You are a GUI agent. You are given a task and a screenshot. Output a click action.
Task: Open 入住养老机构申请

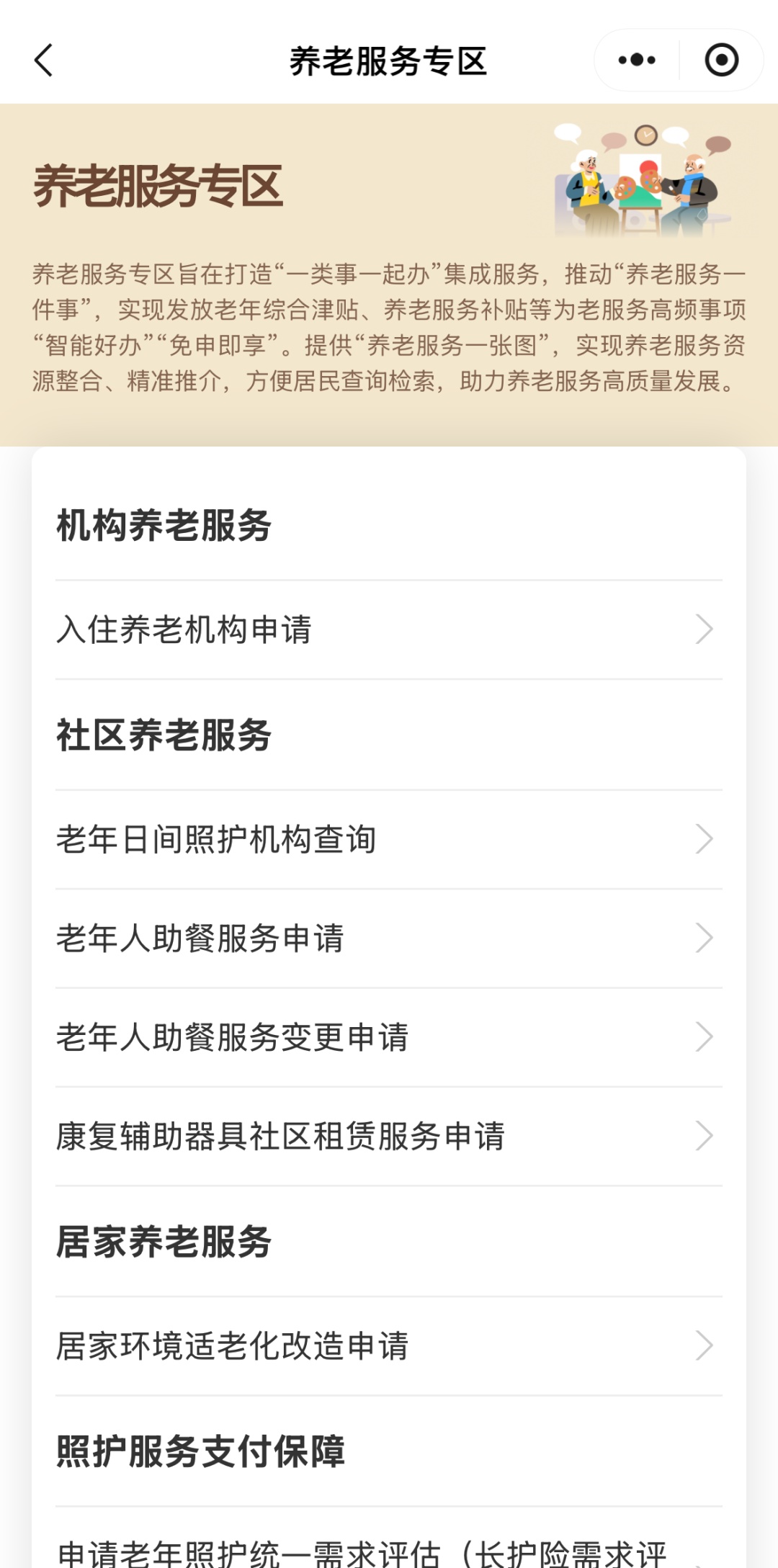point(388,630)
